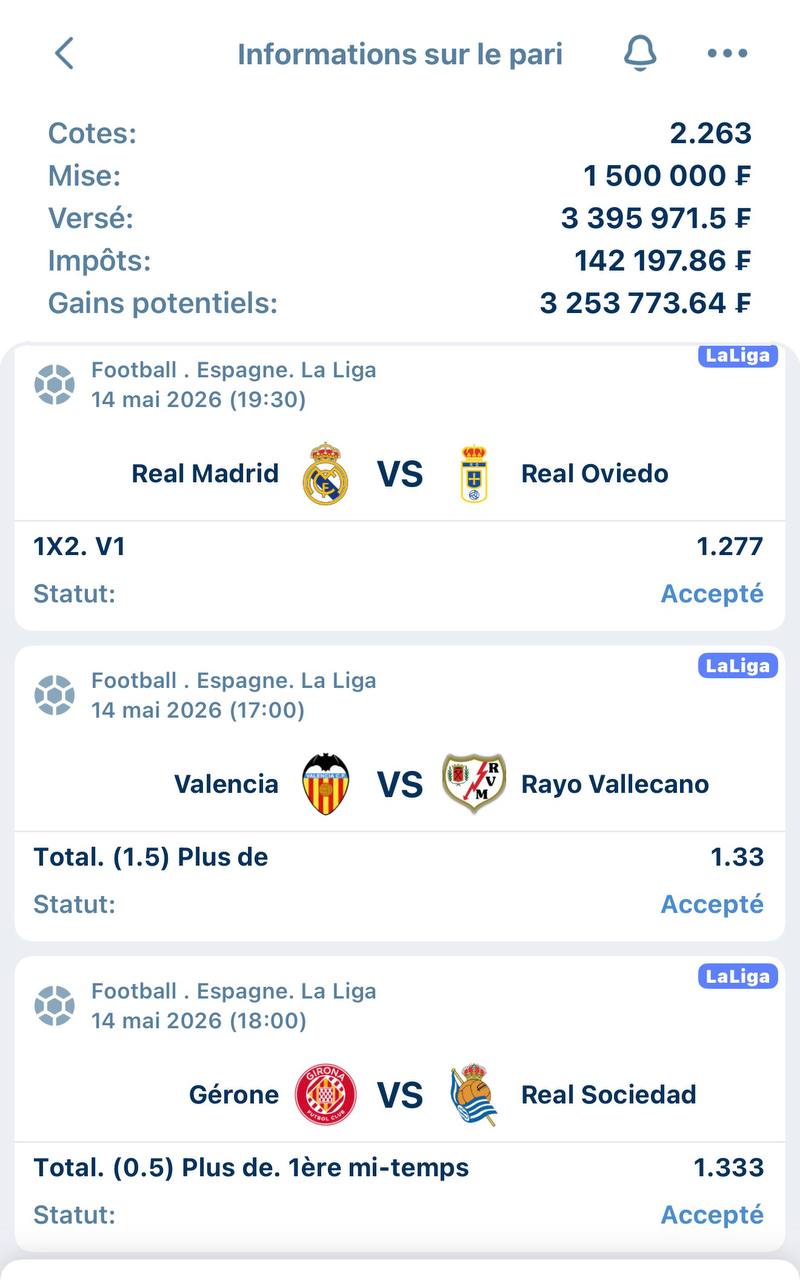This screenshot has height=1280, width=800.
Task: Open the Valencia vs Rayo Vallecano match
Action: (x=400, y=784)
